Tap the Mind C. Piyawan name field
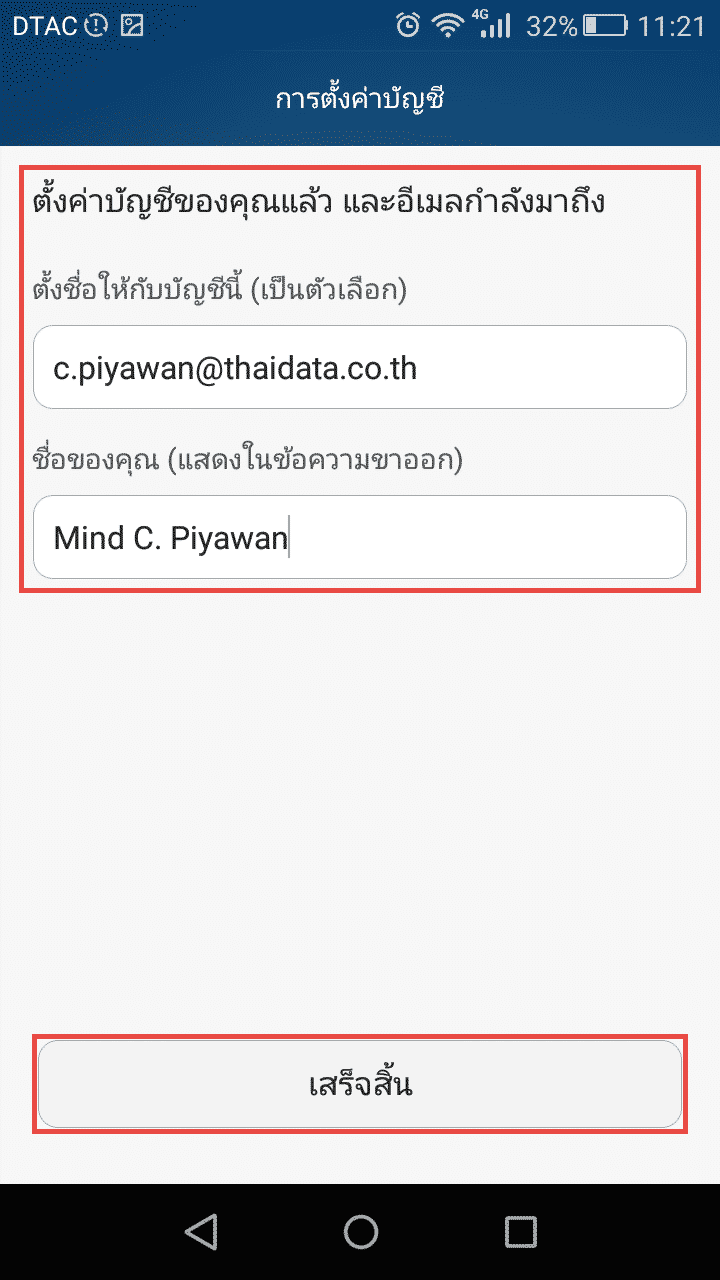 pyautogui.click(x=360, y=537)
